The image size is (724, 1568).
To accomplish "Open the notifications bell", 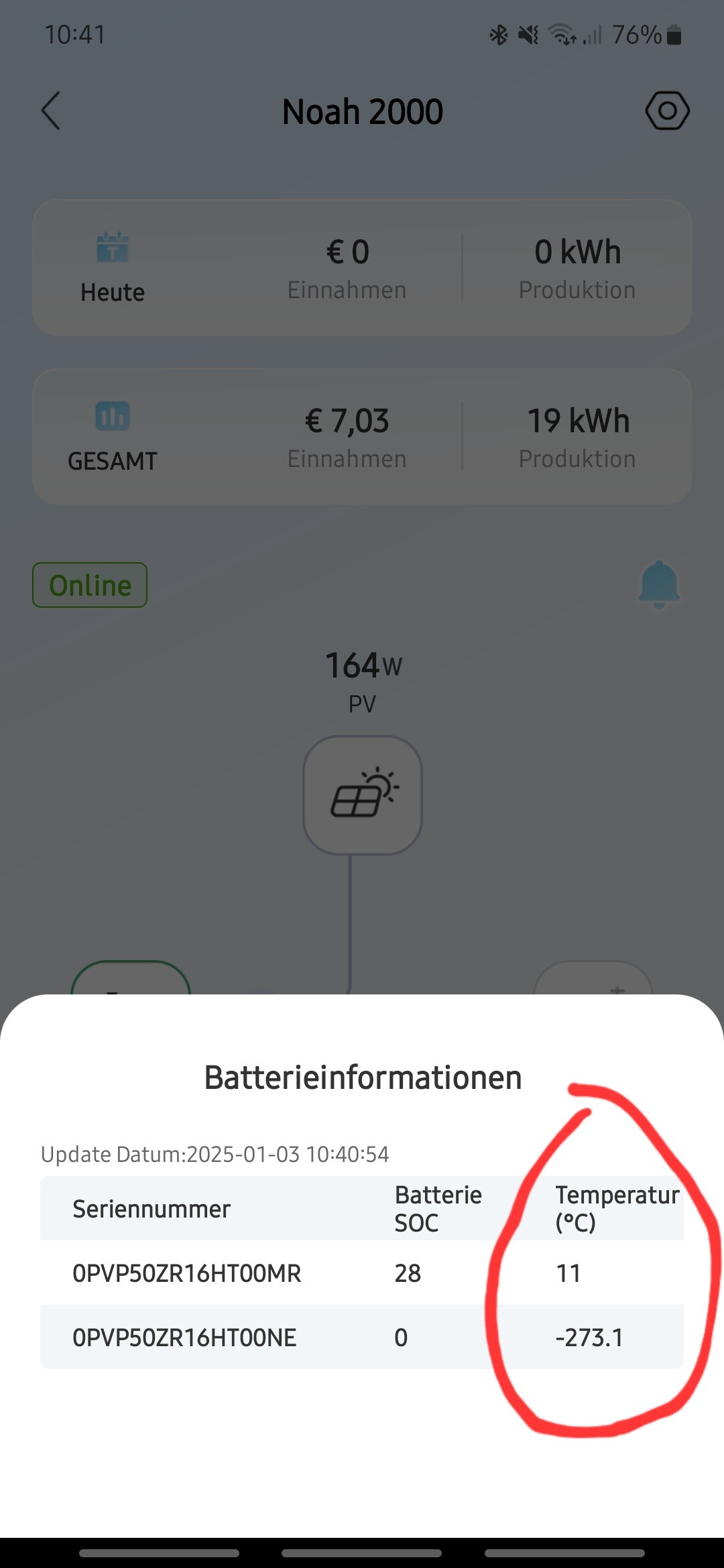I will [659, 584].
